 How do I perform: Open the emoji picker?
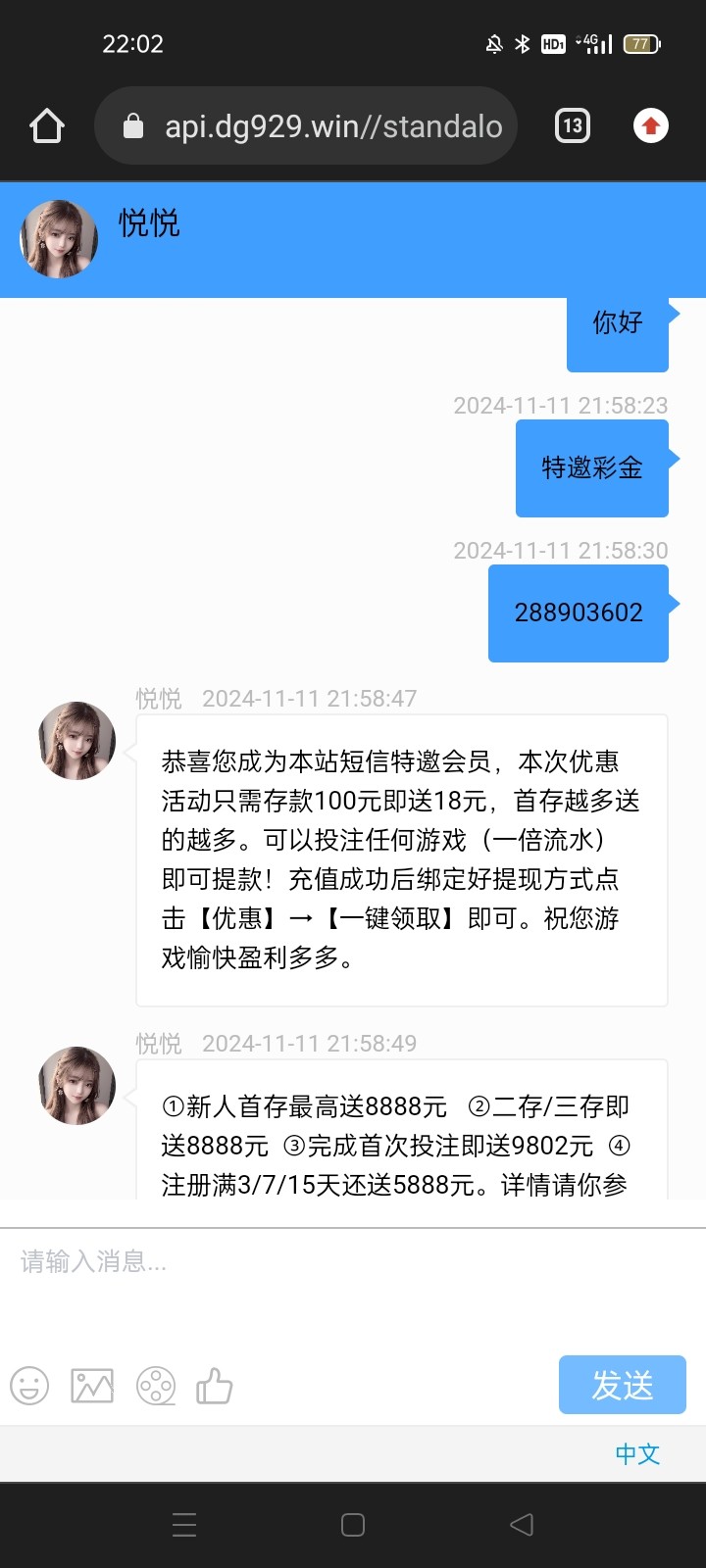(29, 1386)
